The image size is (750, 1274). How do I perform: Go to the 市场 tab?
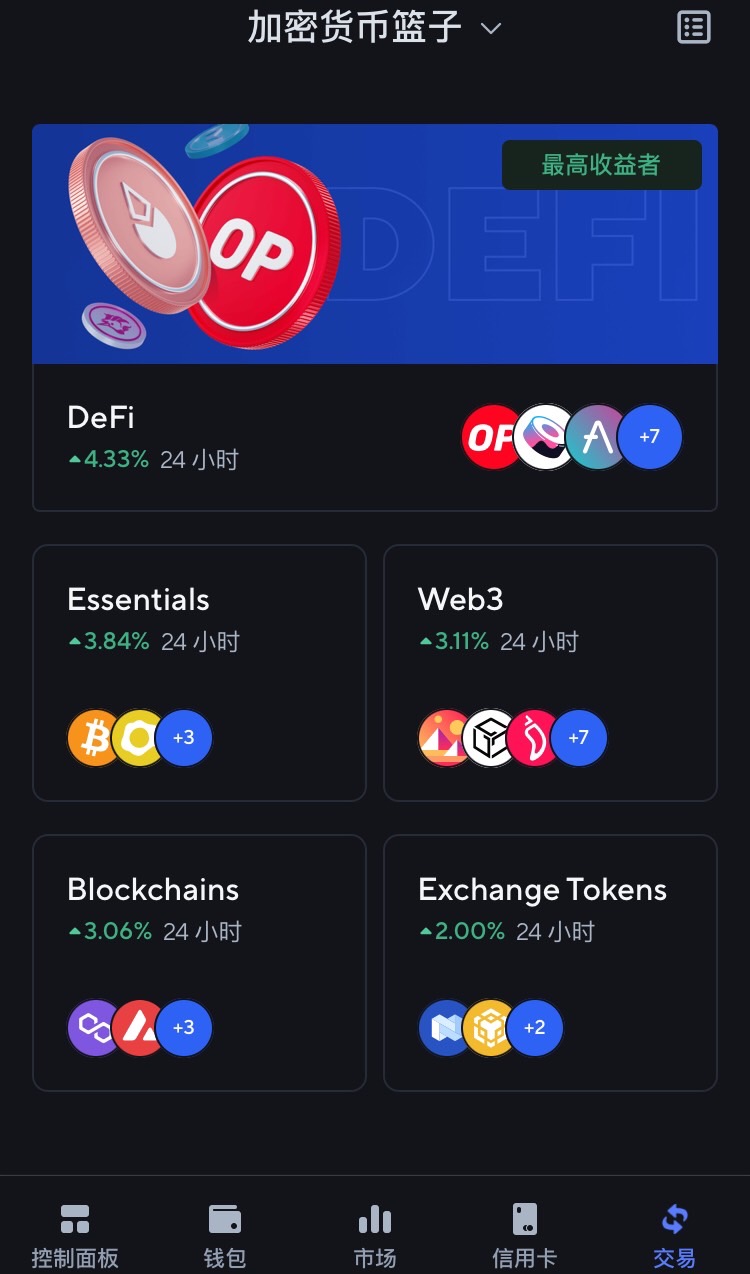click(x=375, y=1235)
